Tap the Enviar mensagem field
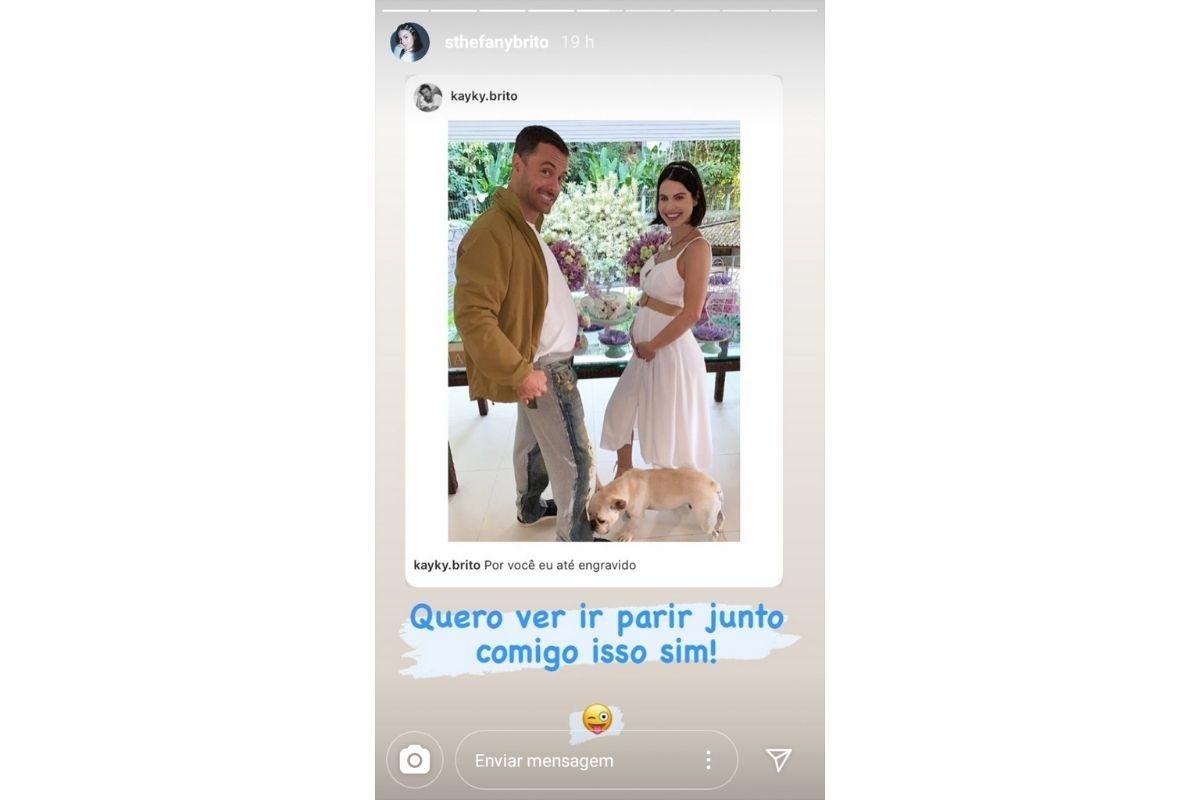This screenshot has width=1200, height=800. (570, 761)
